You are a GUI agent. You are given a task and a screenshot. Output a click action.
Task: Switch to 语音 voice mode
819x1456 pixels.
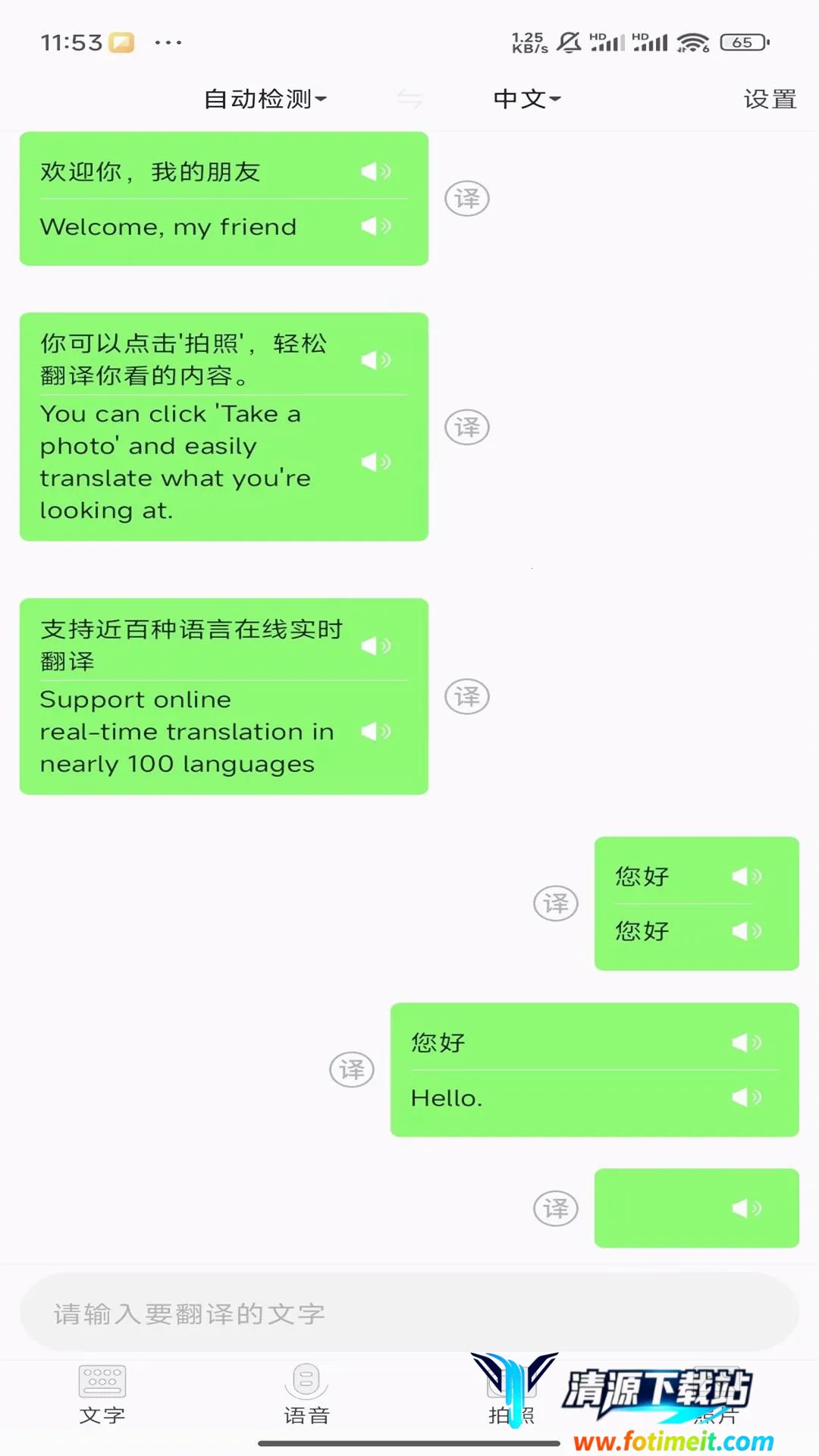coord(306,1394)
